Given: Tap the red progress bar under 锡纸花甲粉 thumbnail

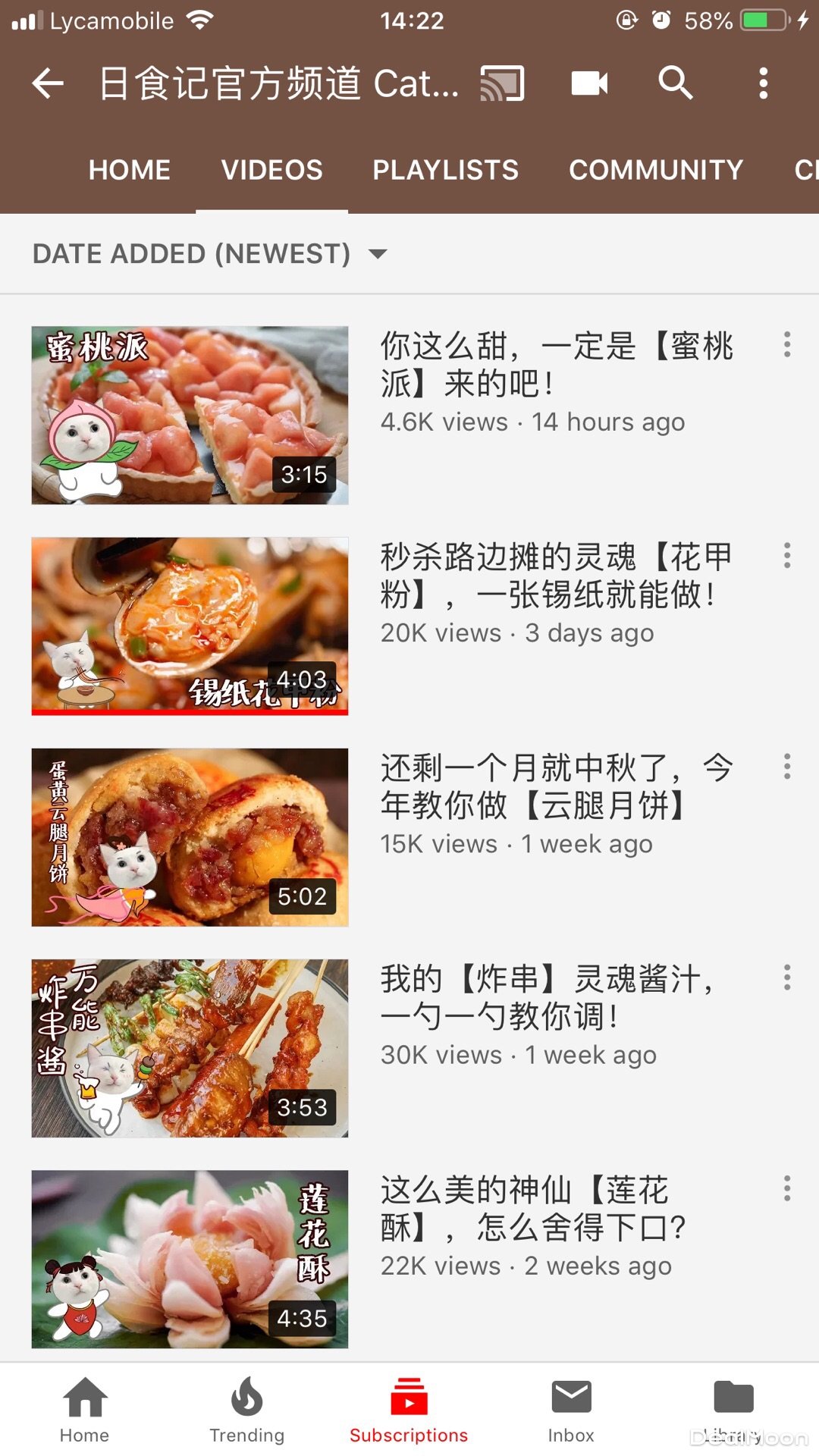Looking at the screenshot, I should (190, 711).
